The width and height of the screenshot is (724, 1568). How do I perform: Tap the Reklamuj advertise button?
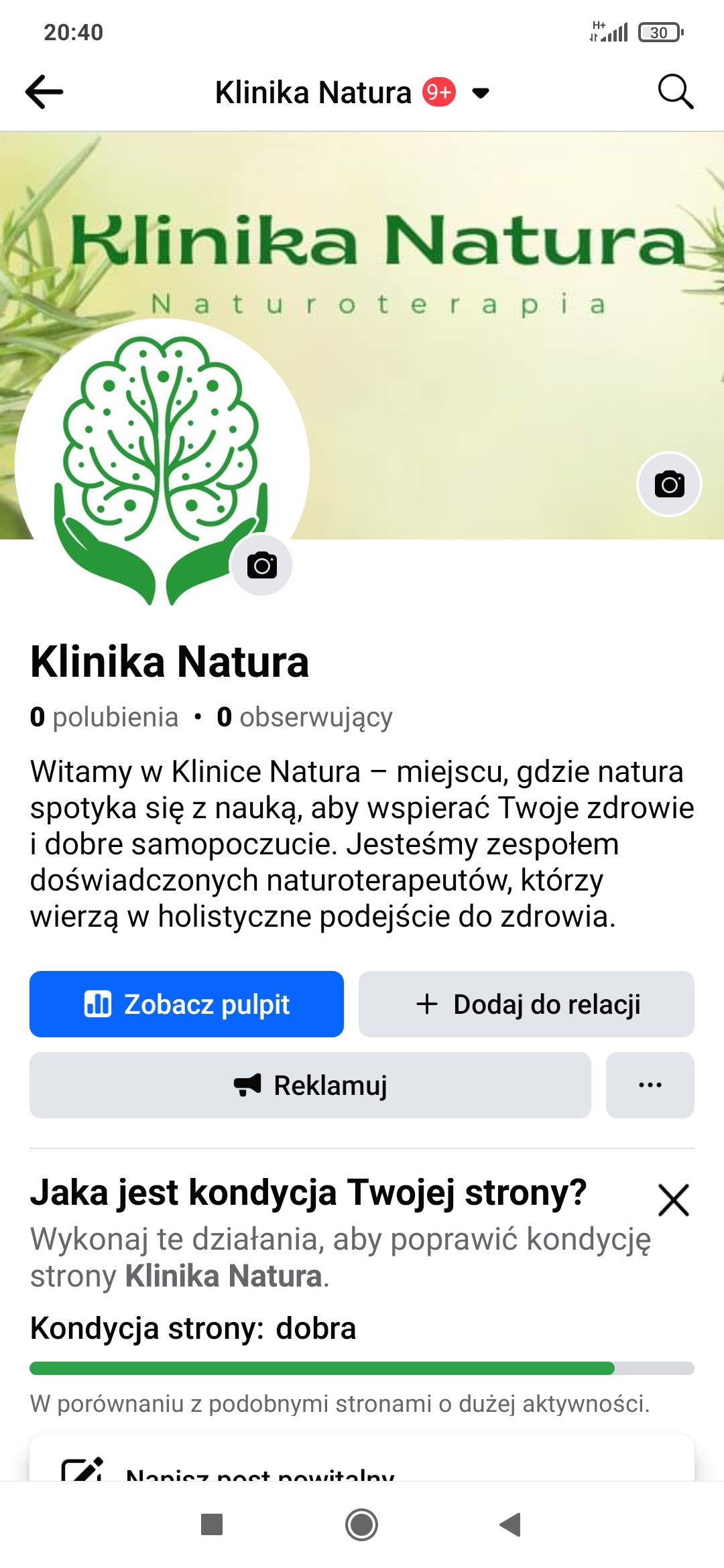coord(310,1085)
